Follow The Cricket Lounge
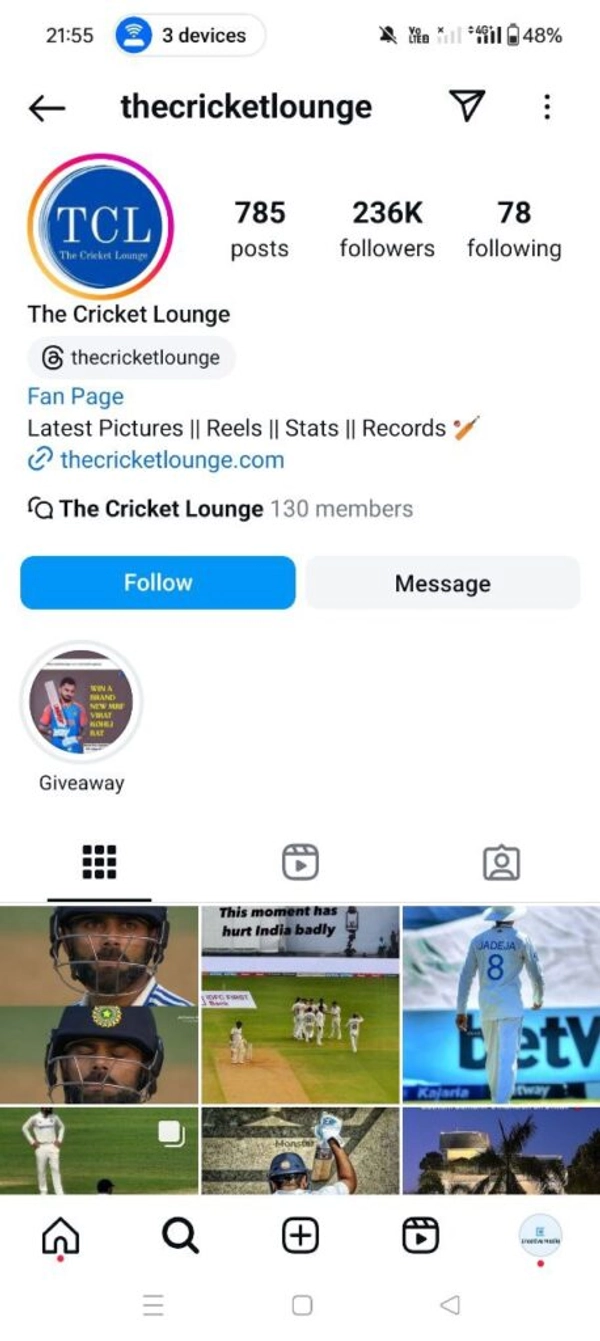The height and width of the screenshot is (1341, 600). point(158,583)
